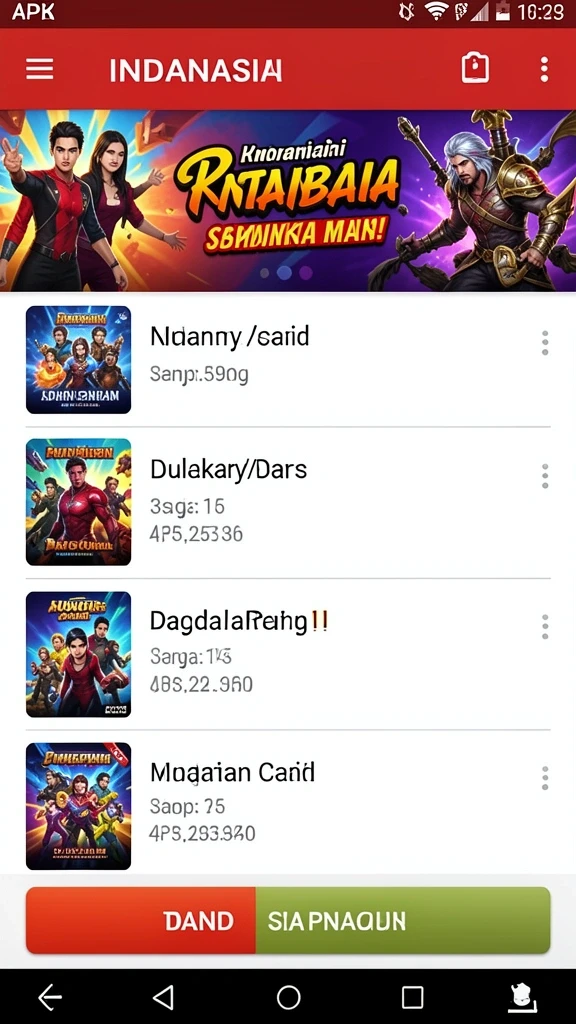Open options for DagdalaRehg
The width and height of the screenshot is (576, 1024).
click(545, 627)
